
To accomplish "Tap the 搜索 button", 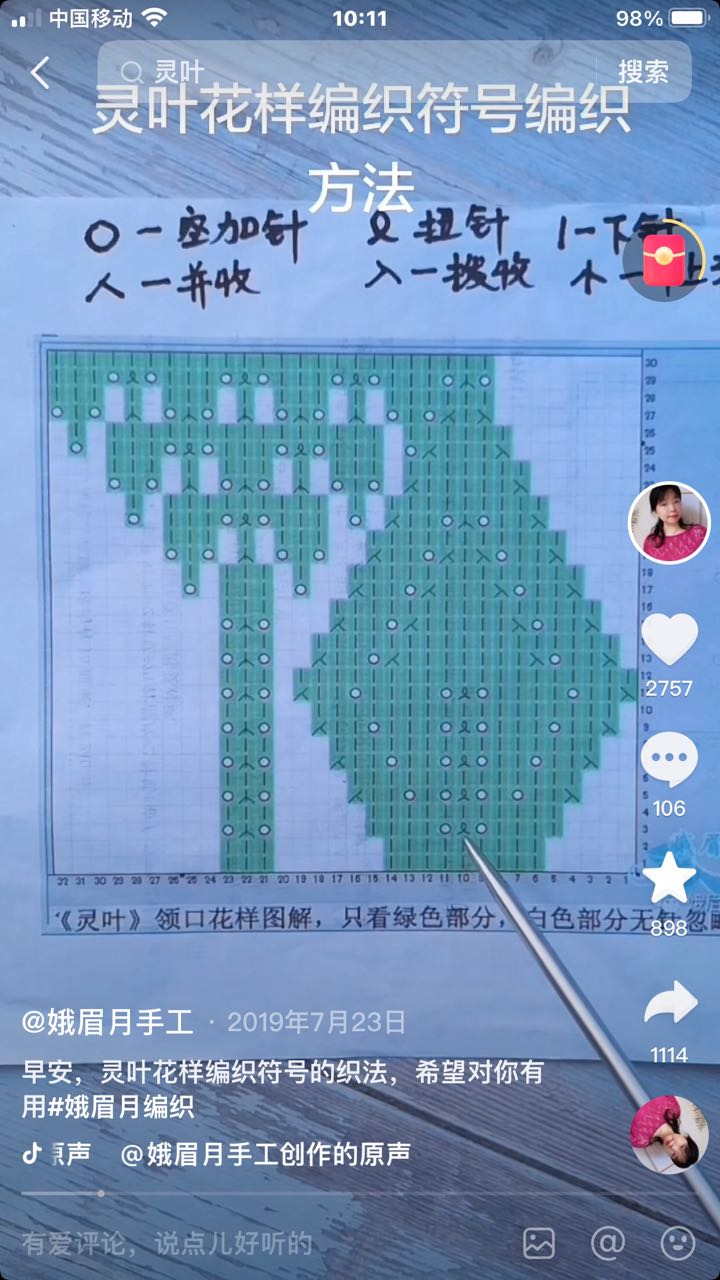I will coord(643,72).
